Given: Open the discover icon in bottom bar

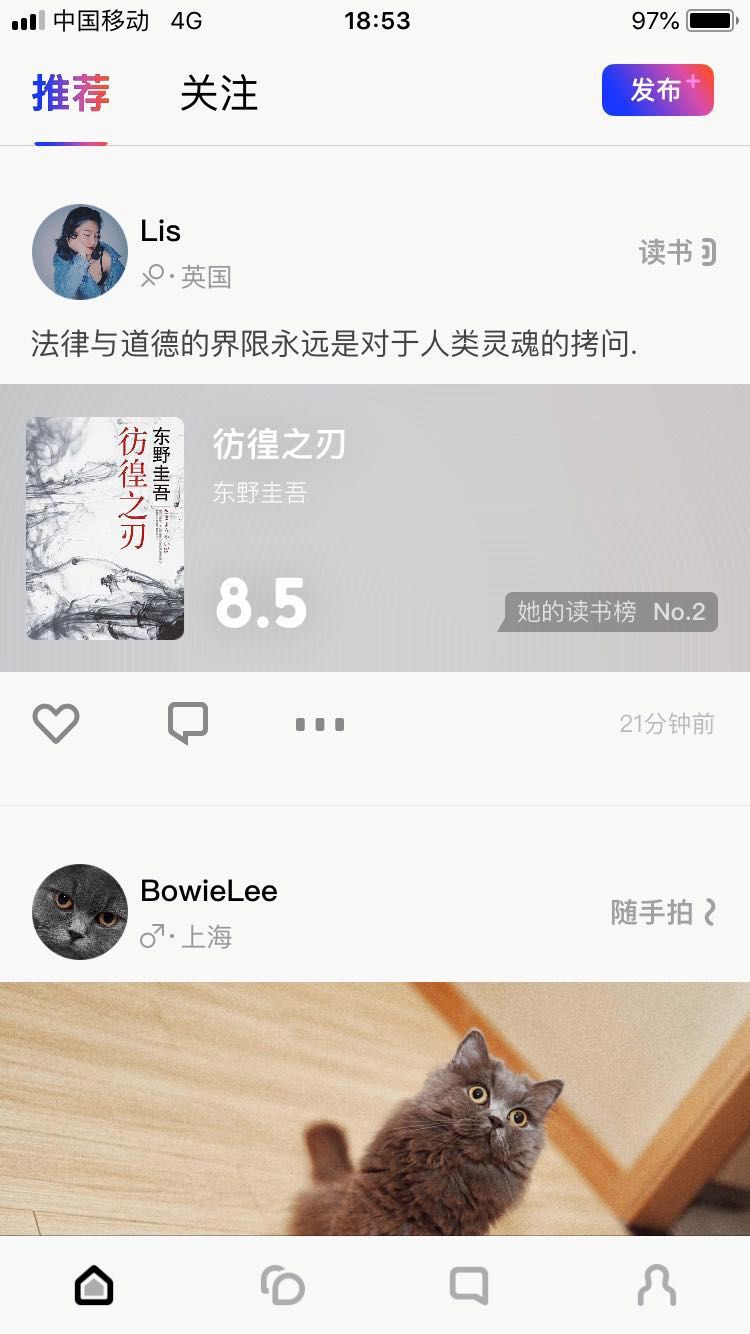Looking at the screenshot, I should pyautogui.click(x=281, y=1286).
